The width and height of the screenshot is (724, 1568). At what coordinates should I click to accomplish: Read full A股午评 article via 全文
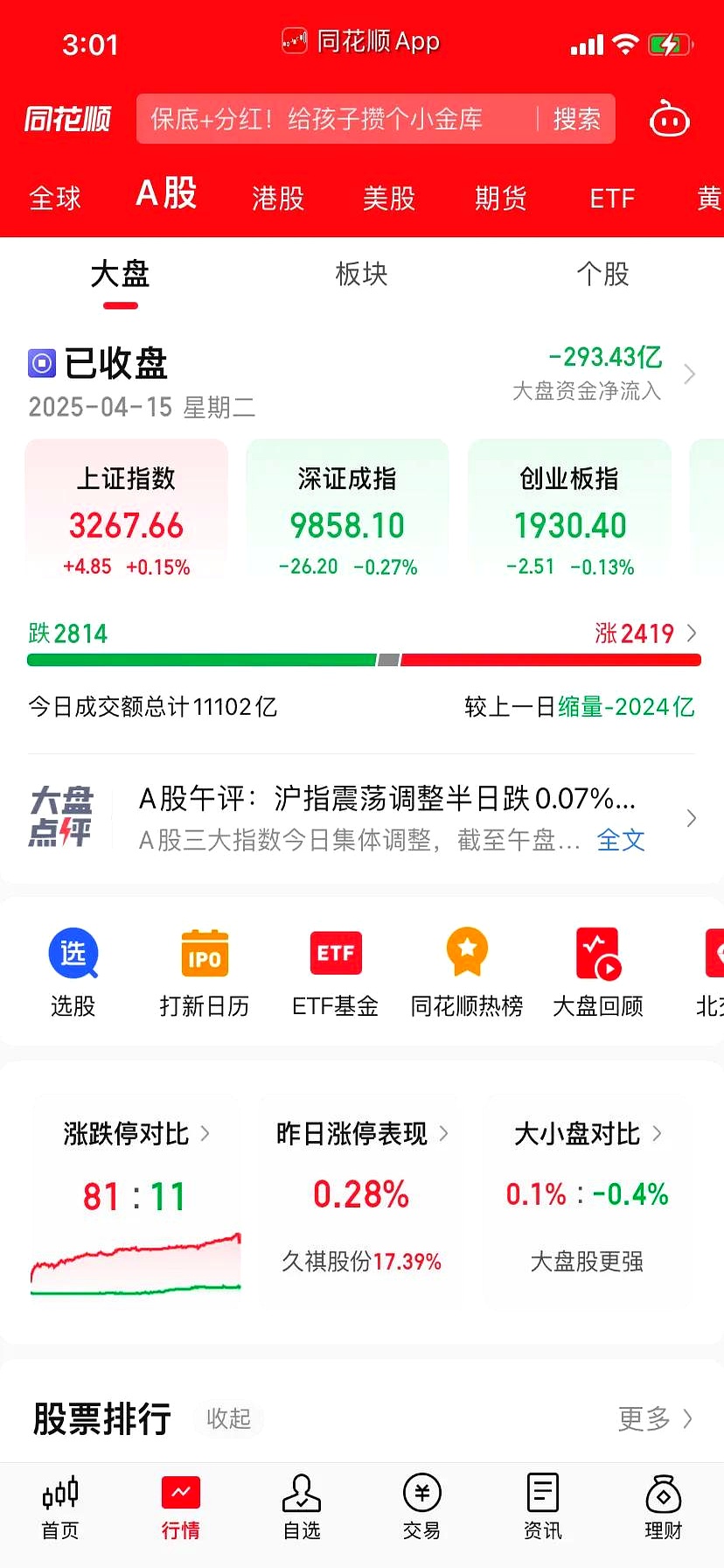point(621,840)
